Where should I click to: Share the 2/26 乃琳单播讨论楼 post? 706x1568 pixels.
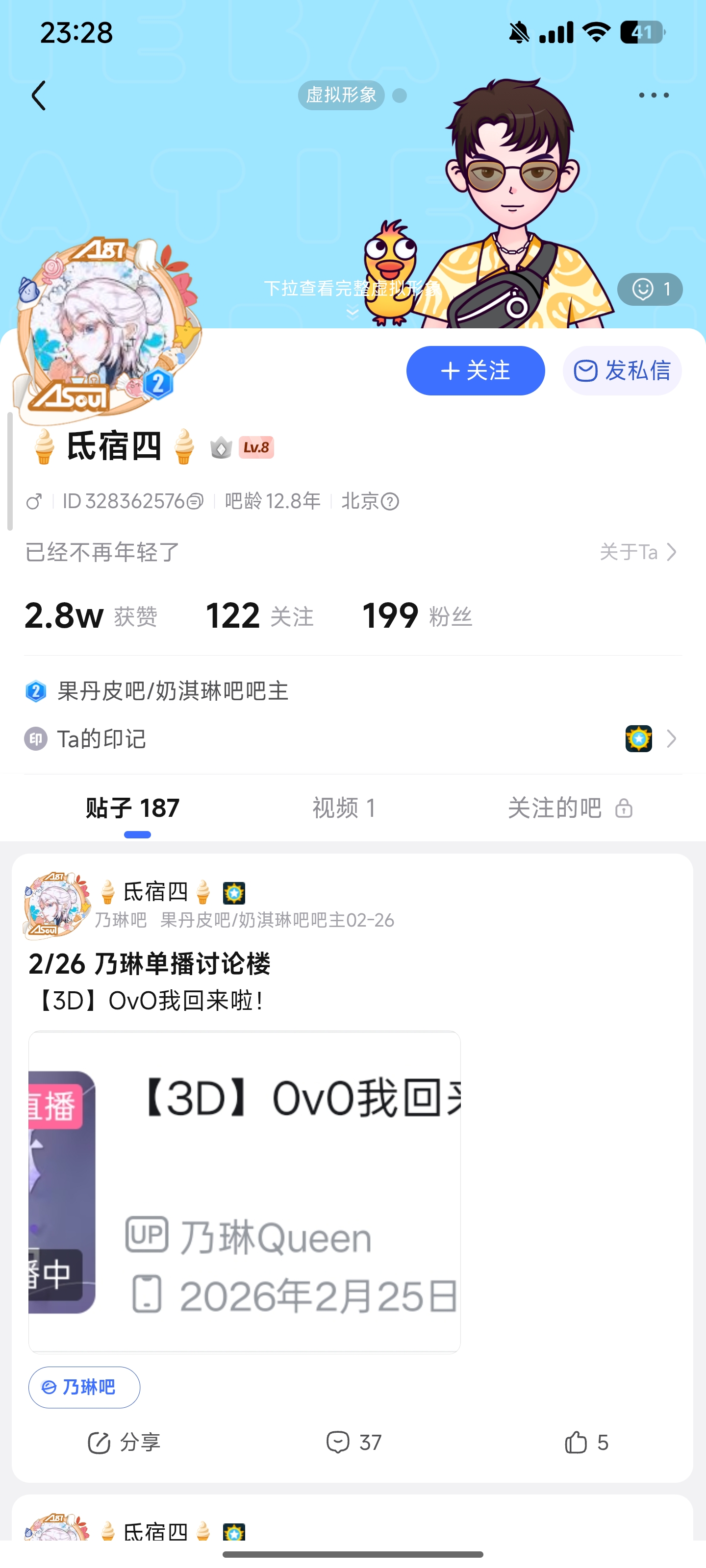click(124, 1442)
